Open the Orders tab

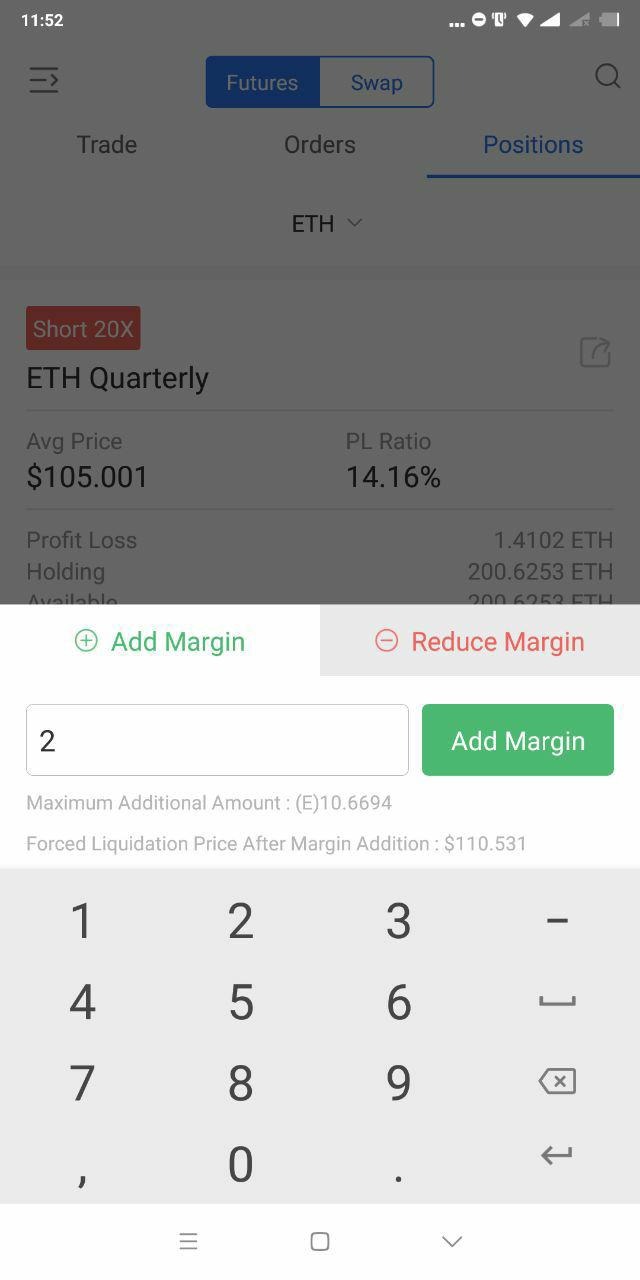[x=320, y=145]
